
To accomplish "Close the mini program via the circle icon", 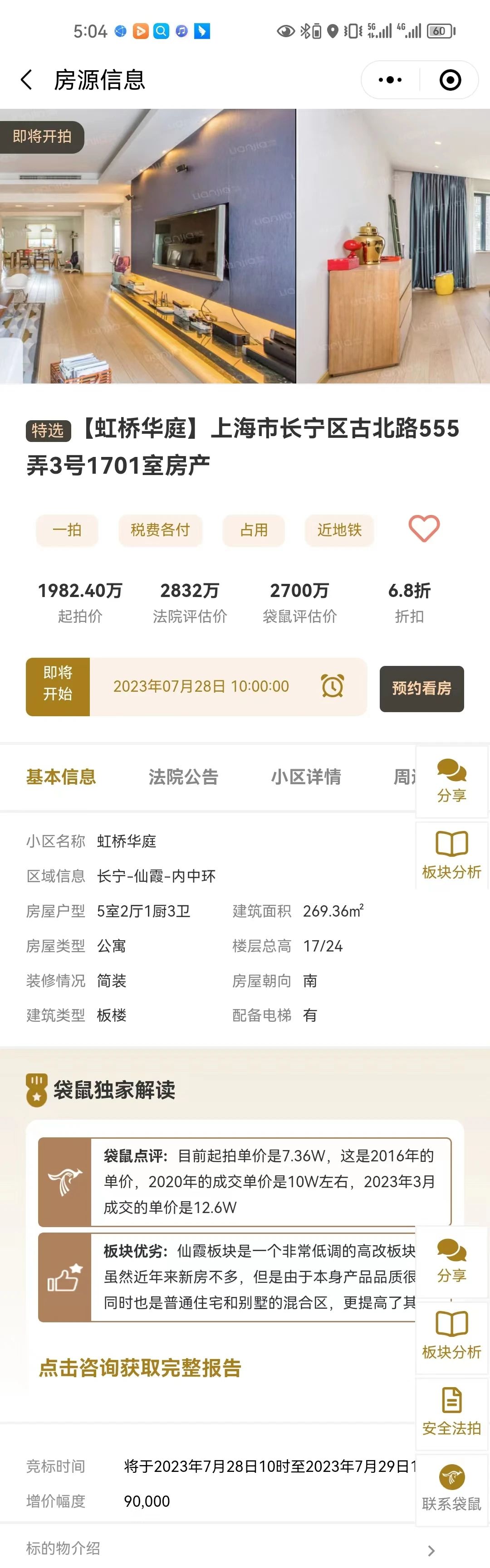I will click(450, 80).
